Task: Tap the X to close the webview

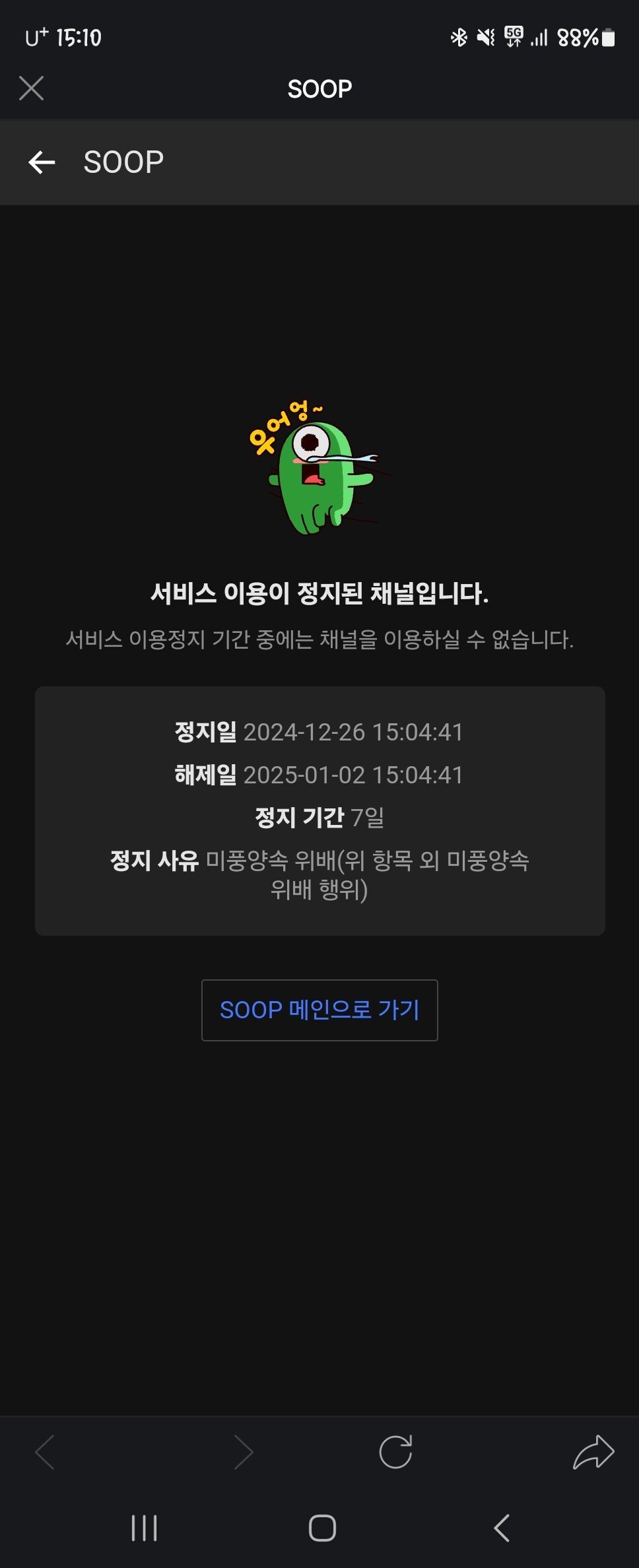Action: point(31,88)
